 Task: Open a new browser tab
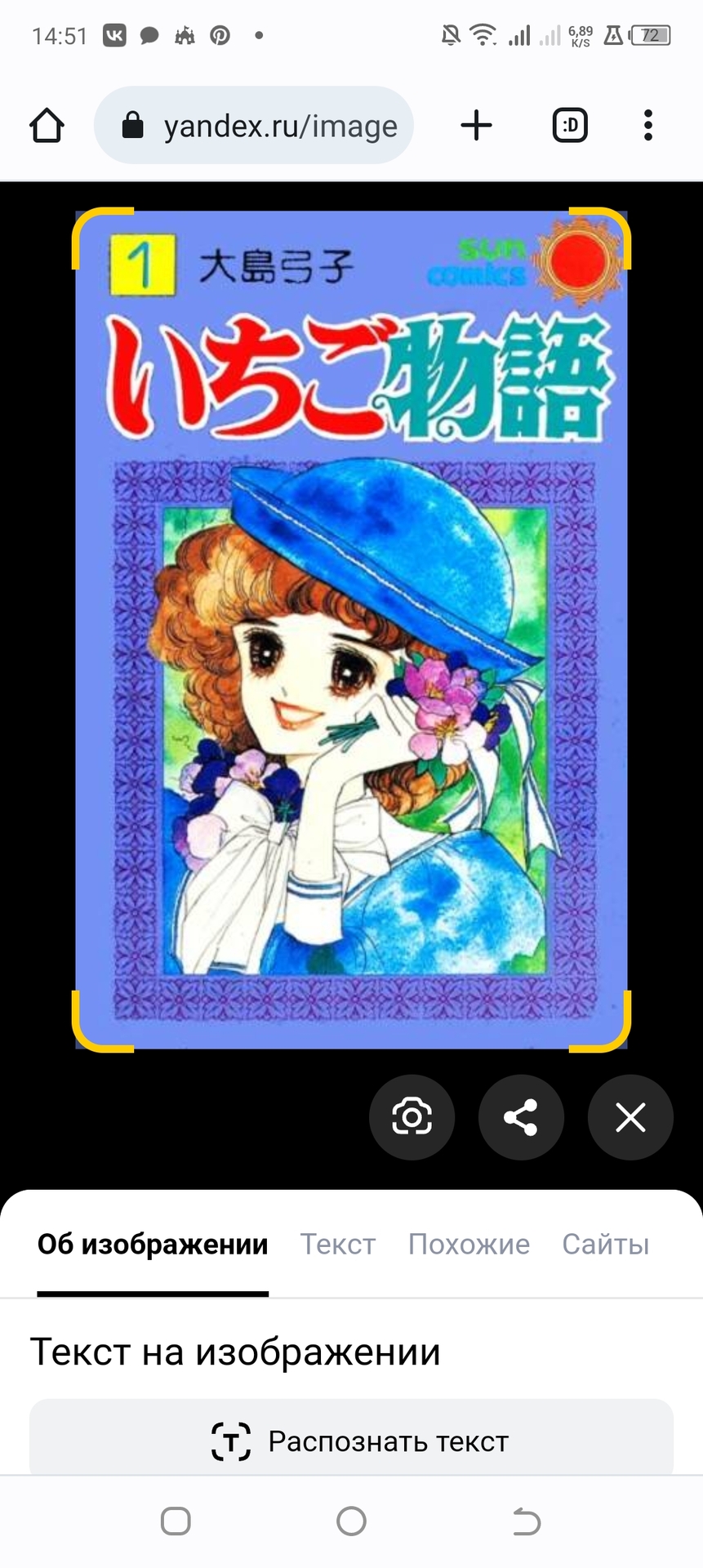476,126
